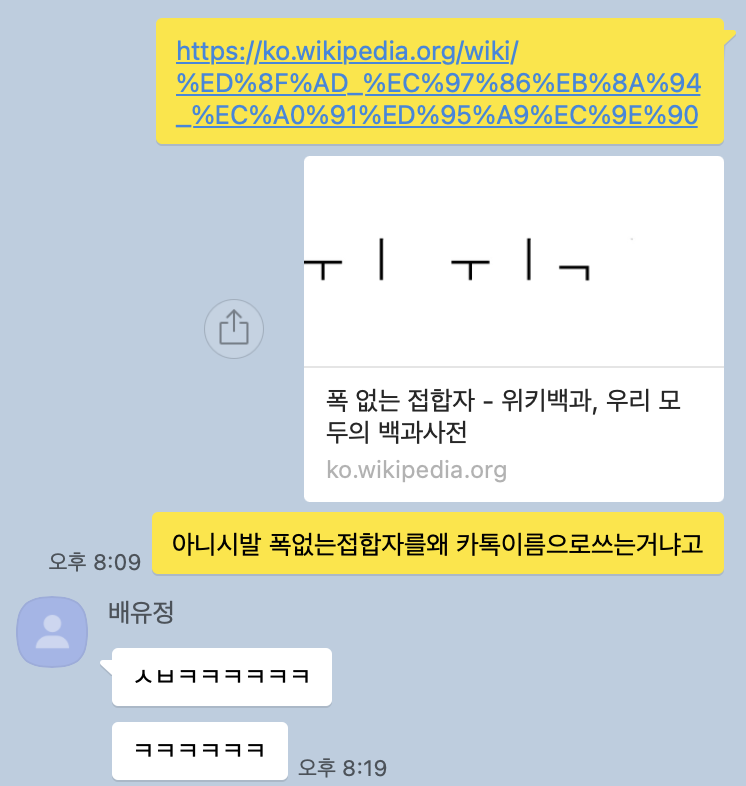This screenshot has width=746, height=786.
Task: Open the ko.wikipedia.org link in the message
Action: [x=437, y=82]
